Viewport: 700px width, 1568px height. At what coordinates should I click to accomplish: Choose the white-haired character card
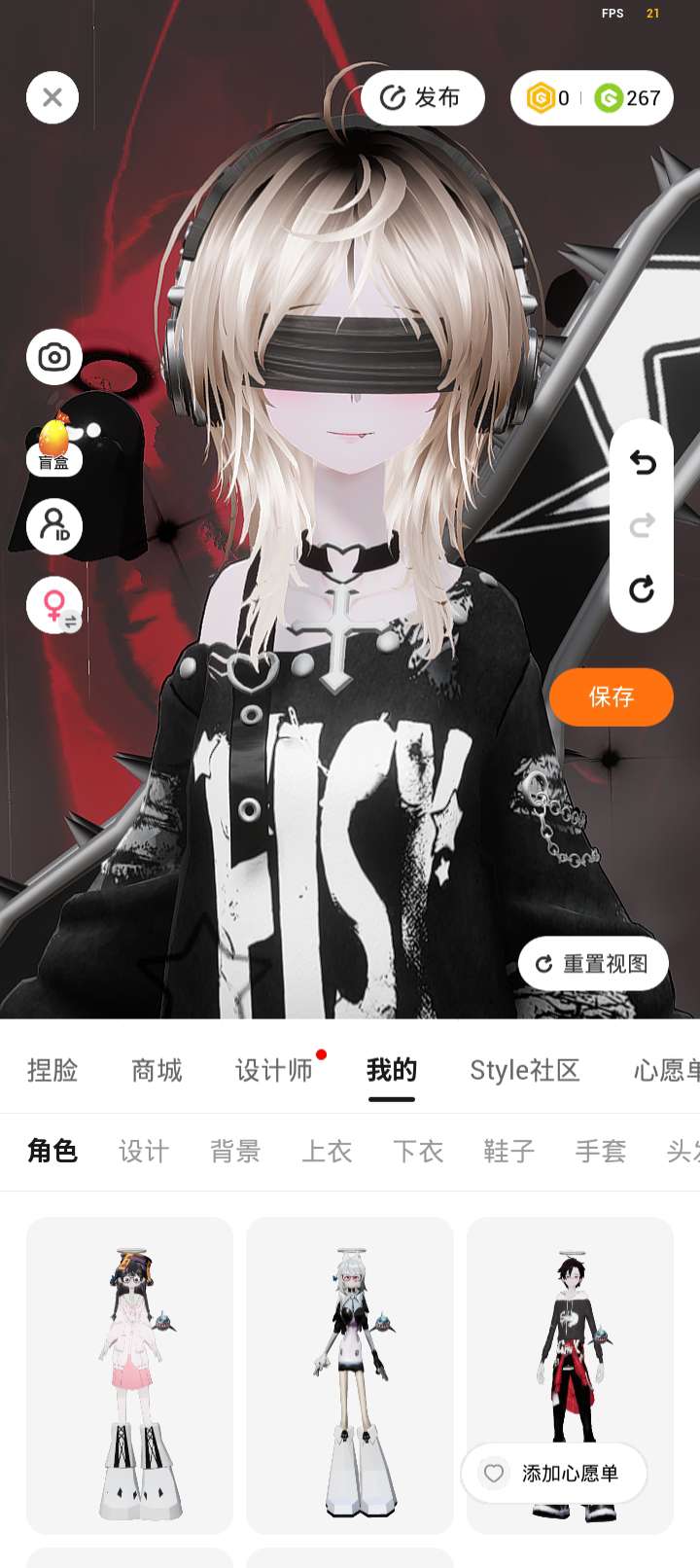tap(350, 1374)
